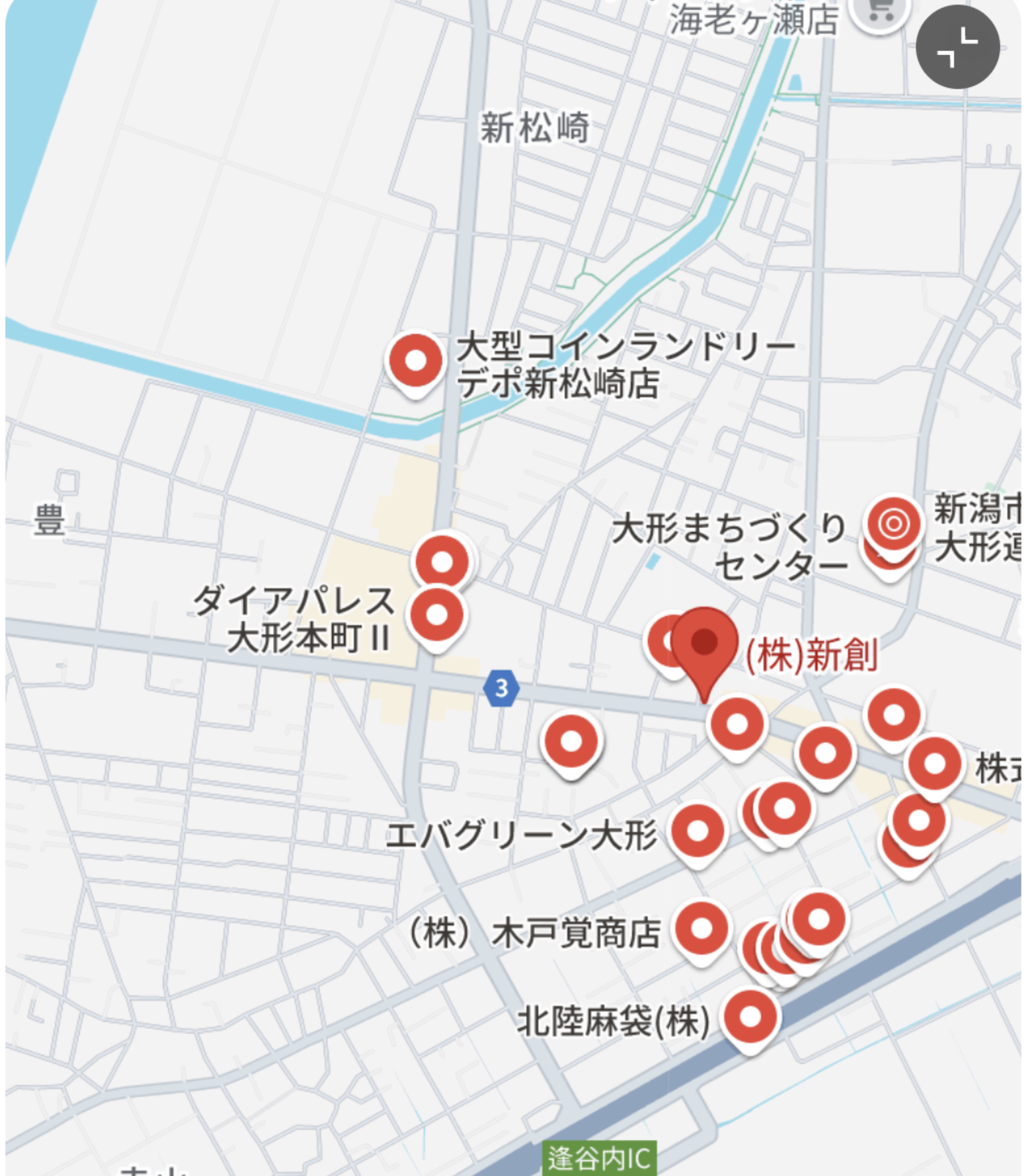Select the (株)新創 location pin
Viewport: 1028px width, 1176px height.
704,643
